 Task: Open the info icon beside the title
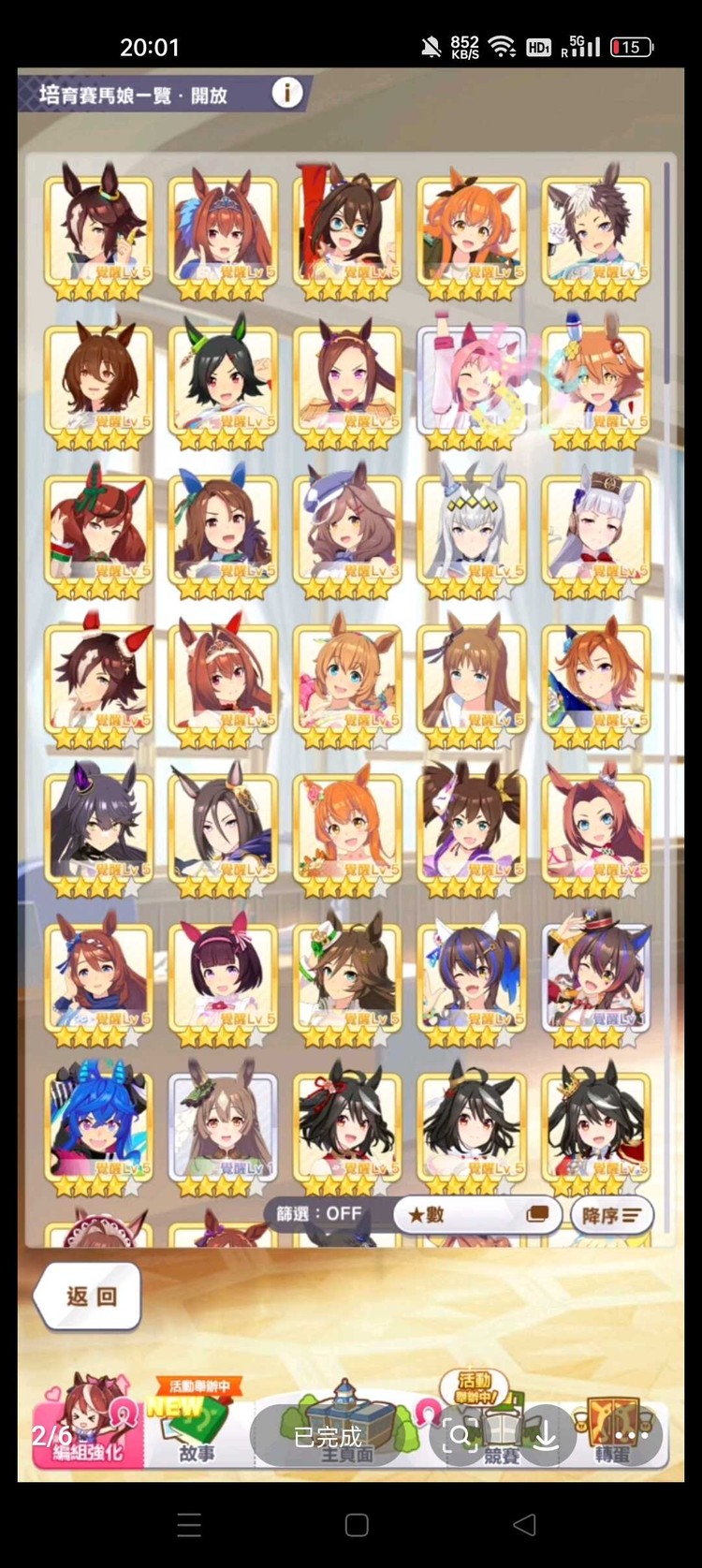[x=287, y=94]
